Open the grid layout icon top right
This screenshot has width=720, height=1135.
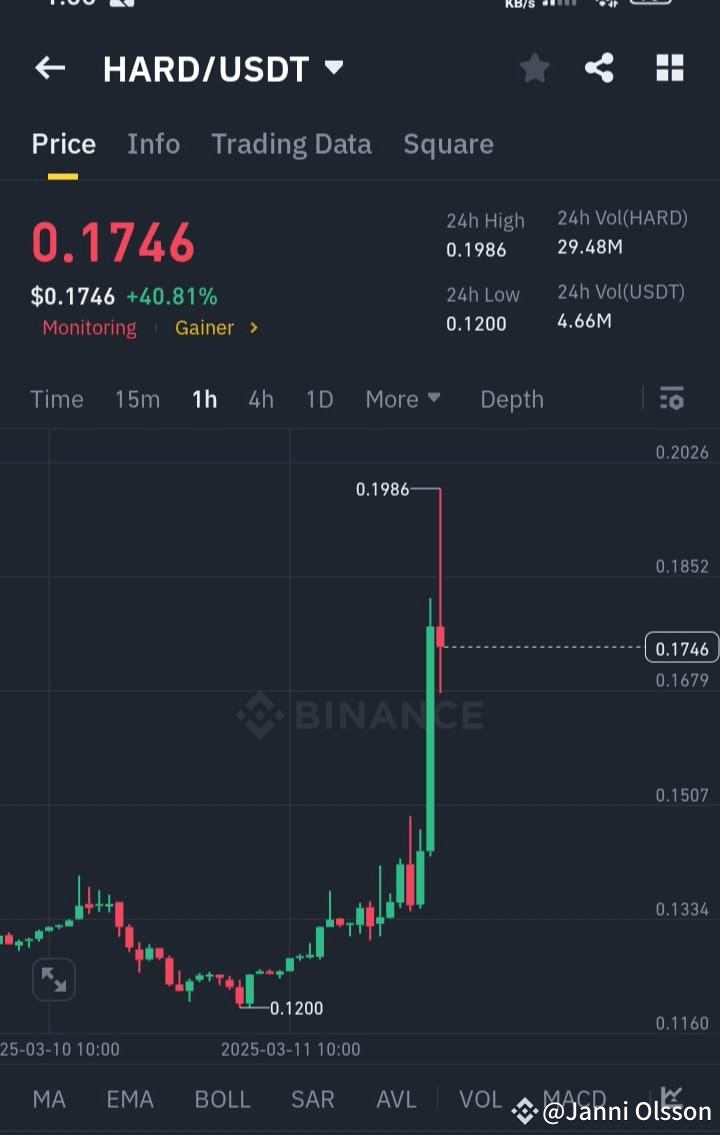[669, 68]
